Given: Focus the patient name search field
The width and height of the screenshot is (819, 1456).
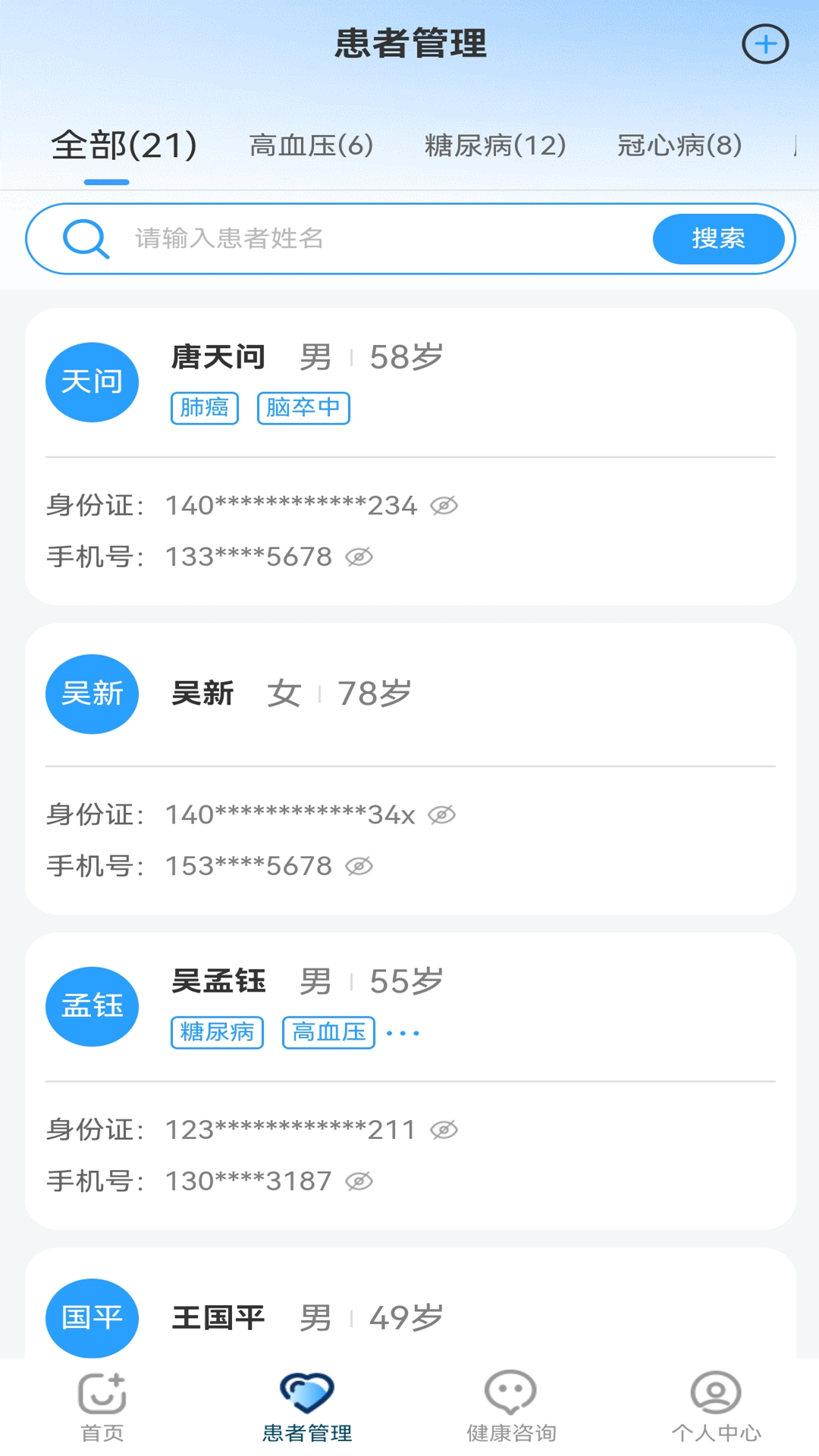Looking at the screenshot, I should [379, 239].
